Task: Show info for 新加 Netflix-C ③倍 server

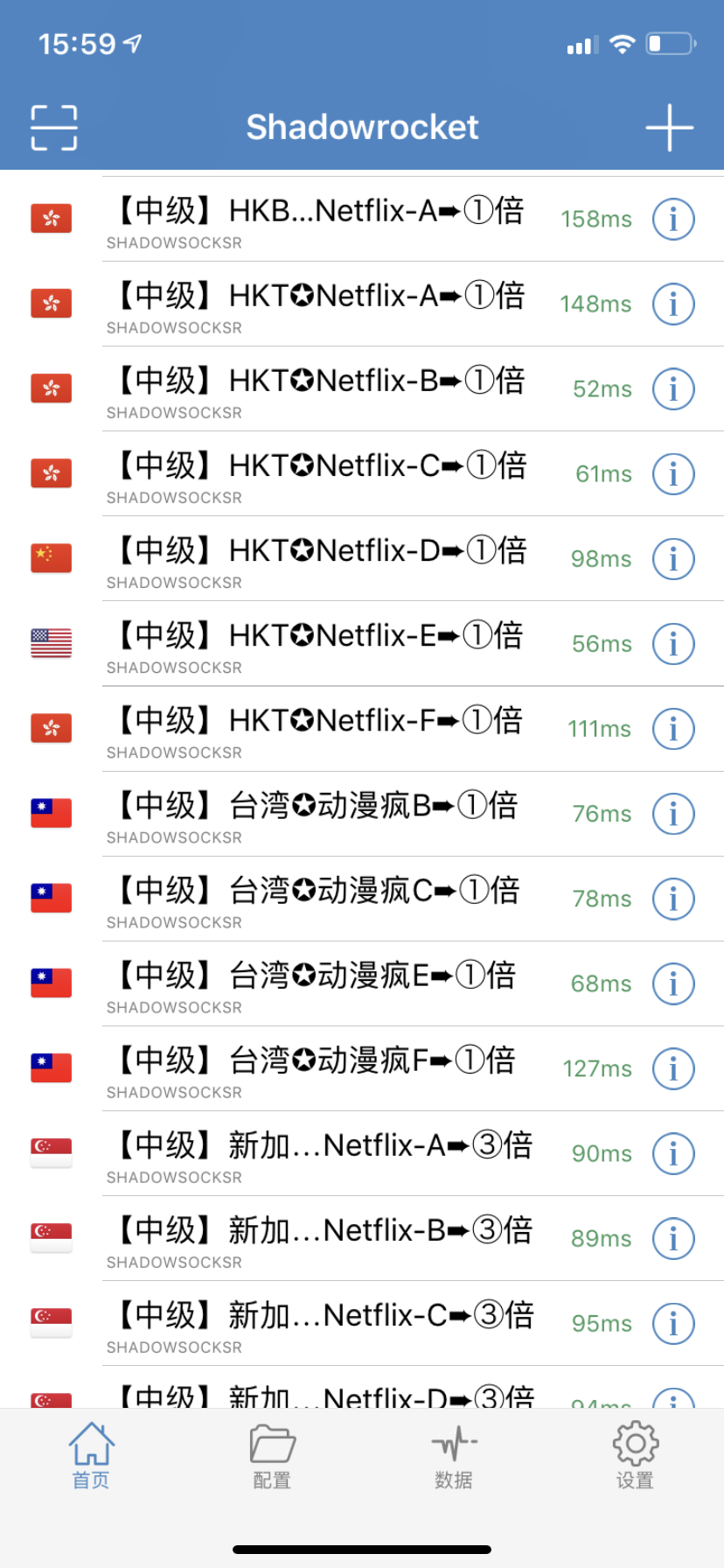Action: (673, 1323)
